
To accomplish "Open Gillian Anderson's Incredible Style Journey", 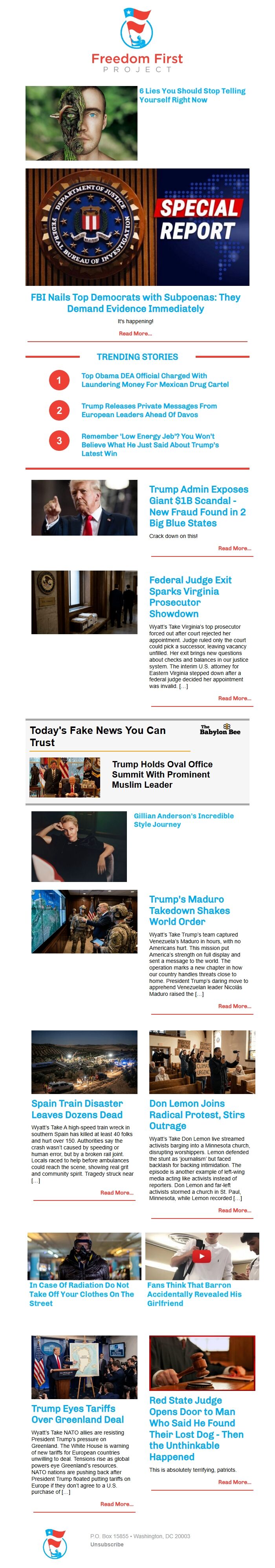I will 183,819.
